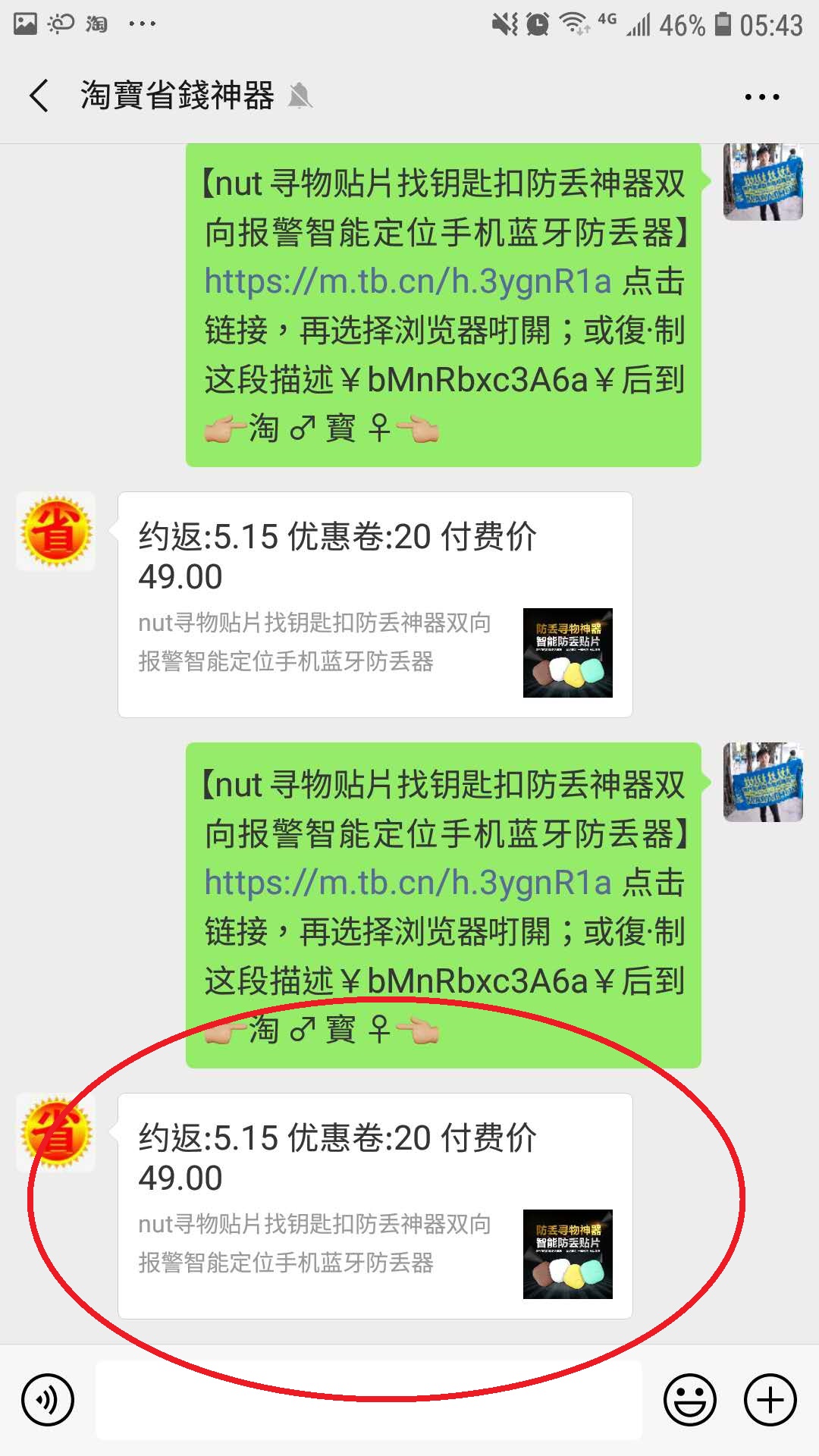Open the chat overflow menu
Screen dimensions: 819x1456
tap(761, 97)
